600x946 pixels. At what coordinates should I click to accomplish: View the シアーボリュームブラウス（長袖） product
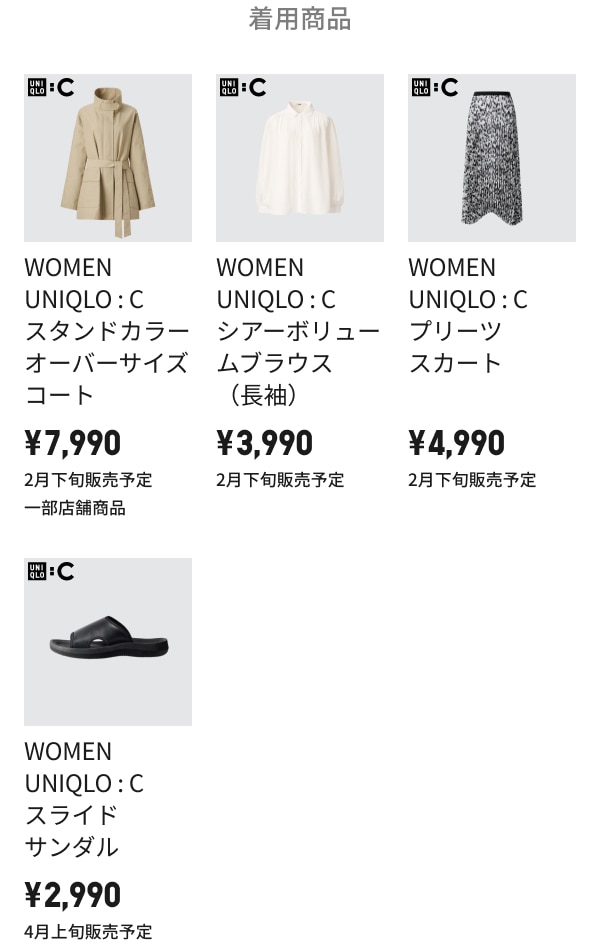click(x=300, y=158)
